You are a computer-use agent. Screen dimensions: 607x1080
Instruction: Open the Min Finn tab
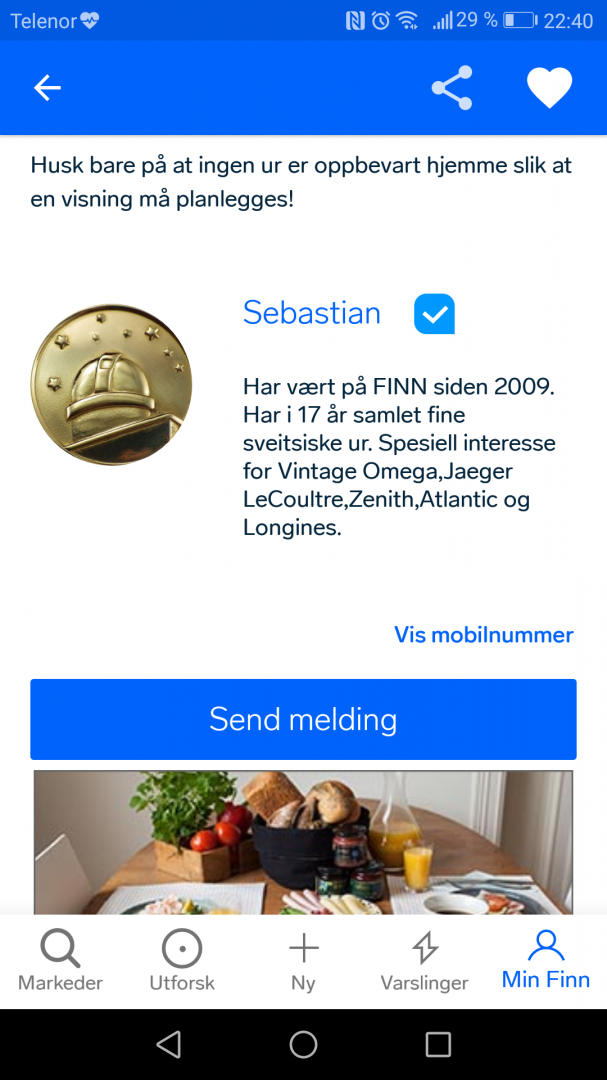546,960
